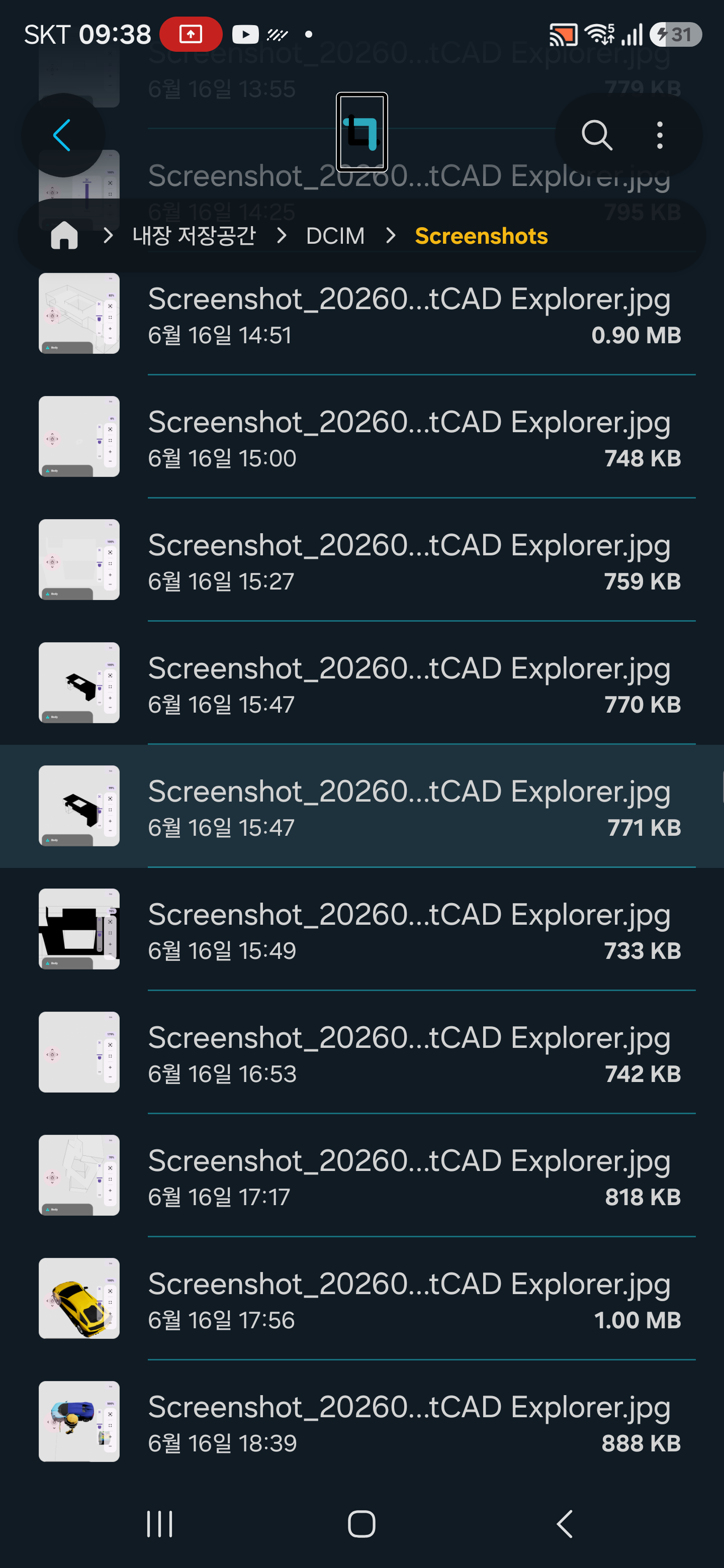Open the 748 KB screenshot from 15:00
724x1568 pixels.
pos(361,437)
